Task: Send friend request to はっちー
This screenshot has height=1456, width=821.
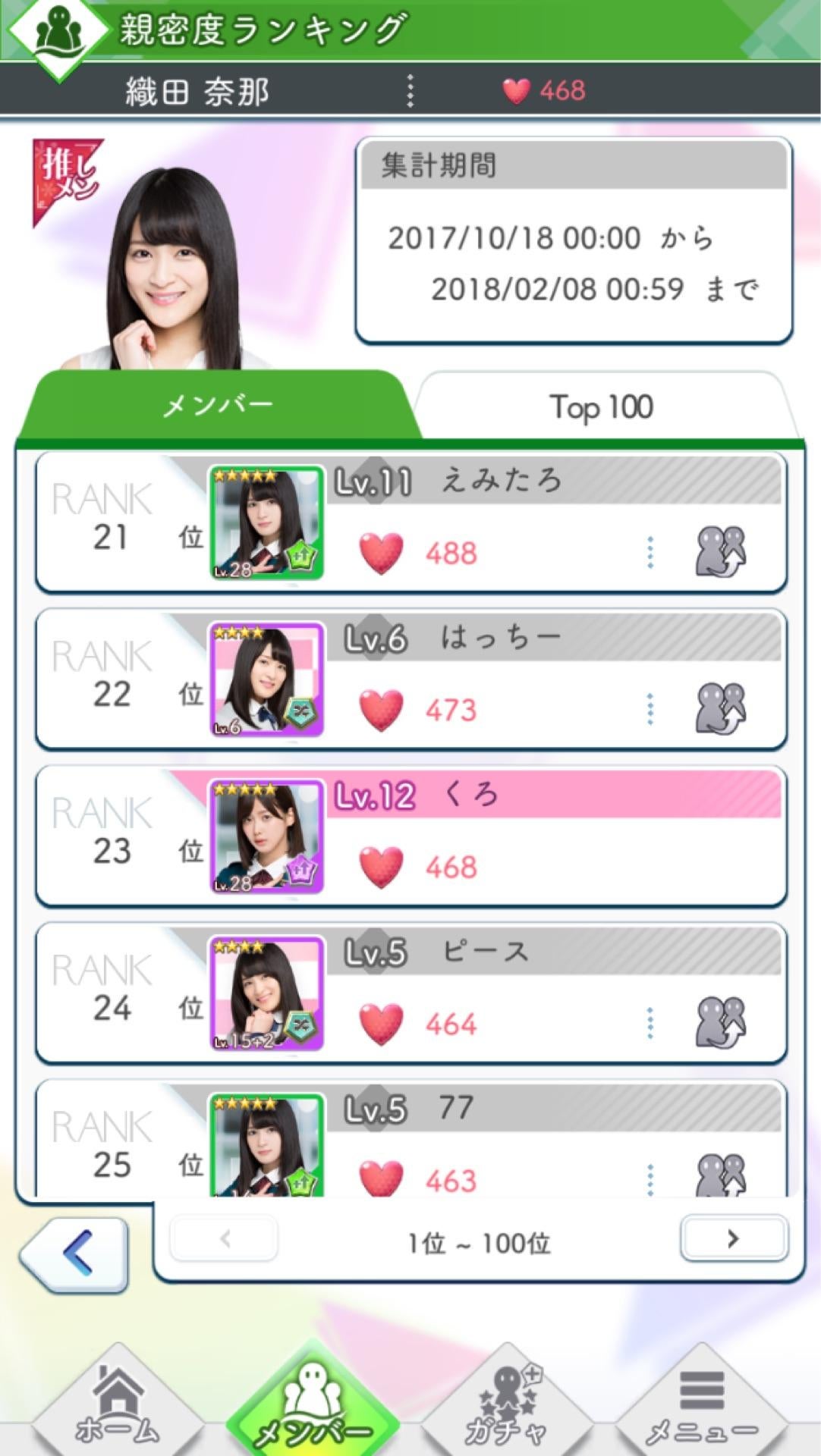Action: (x=720, y=708)
